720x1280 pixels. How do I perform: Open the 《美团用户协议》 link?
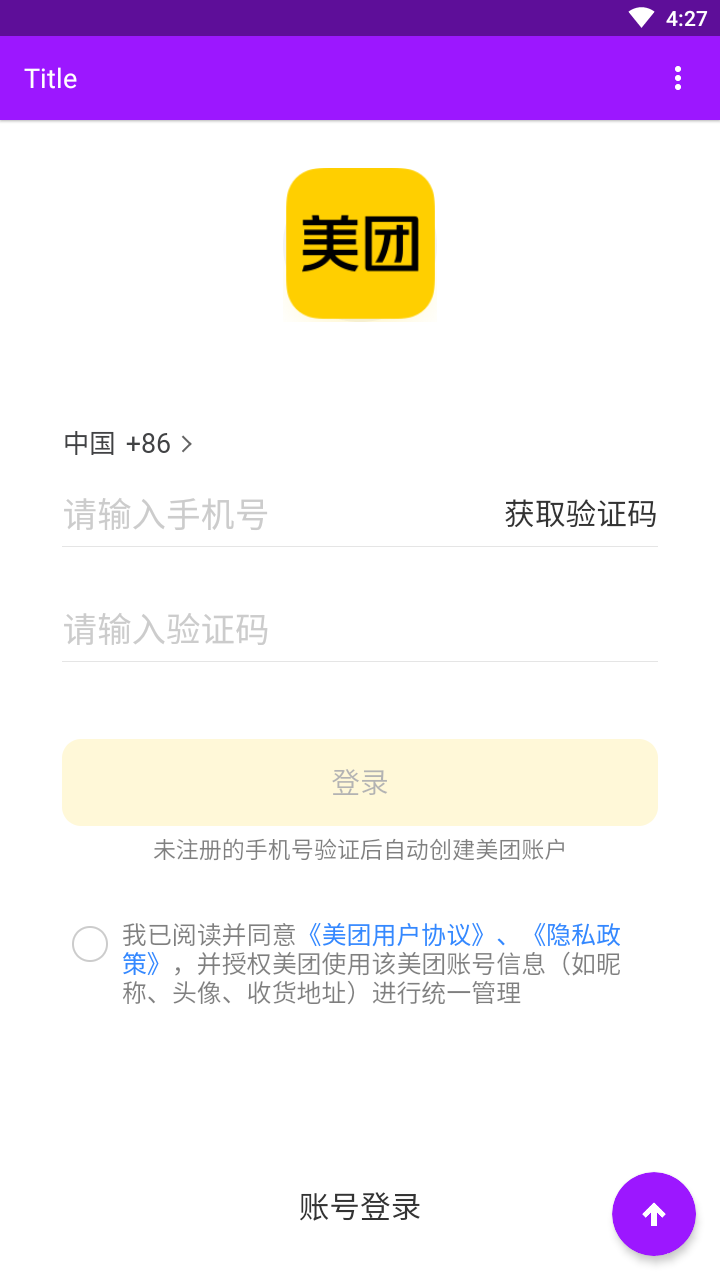pos(397,935)
